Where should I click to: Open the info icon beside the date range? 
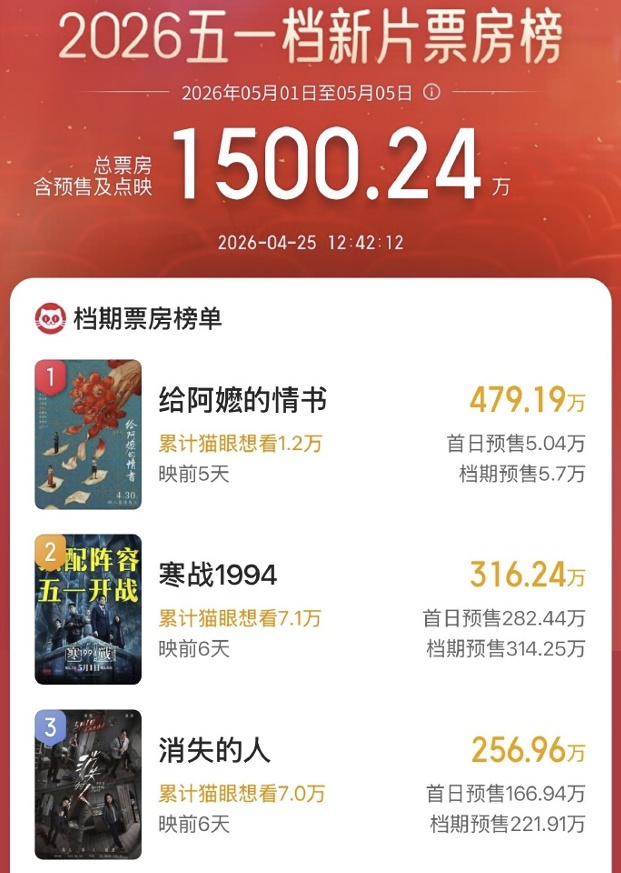point(432,93)
